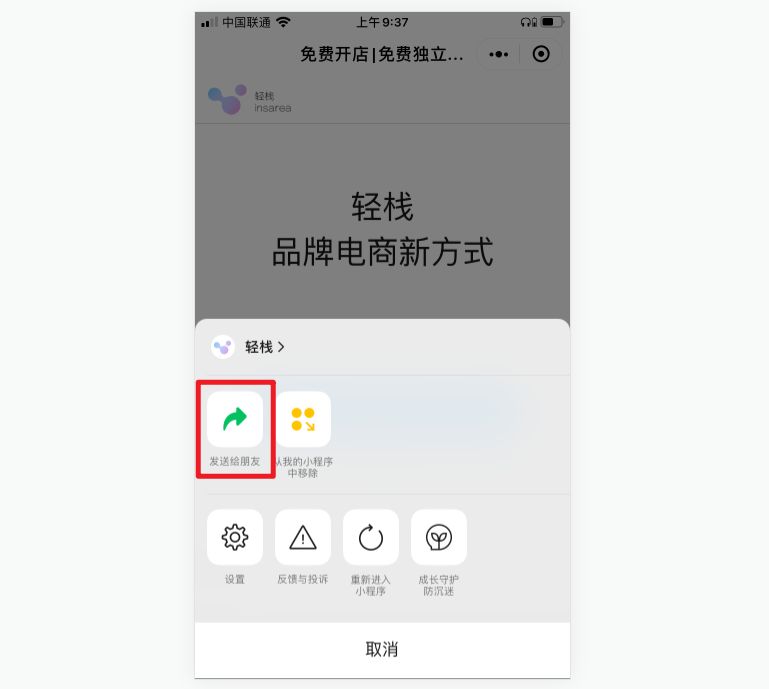Select 从我的小程序中移除 option
The width and height of the screenshot is (769, 689).
pyautogui.click(x=303, y=420)
